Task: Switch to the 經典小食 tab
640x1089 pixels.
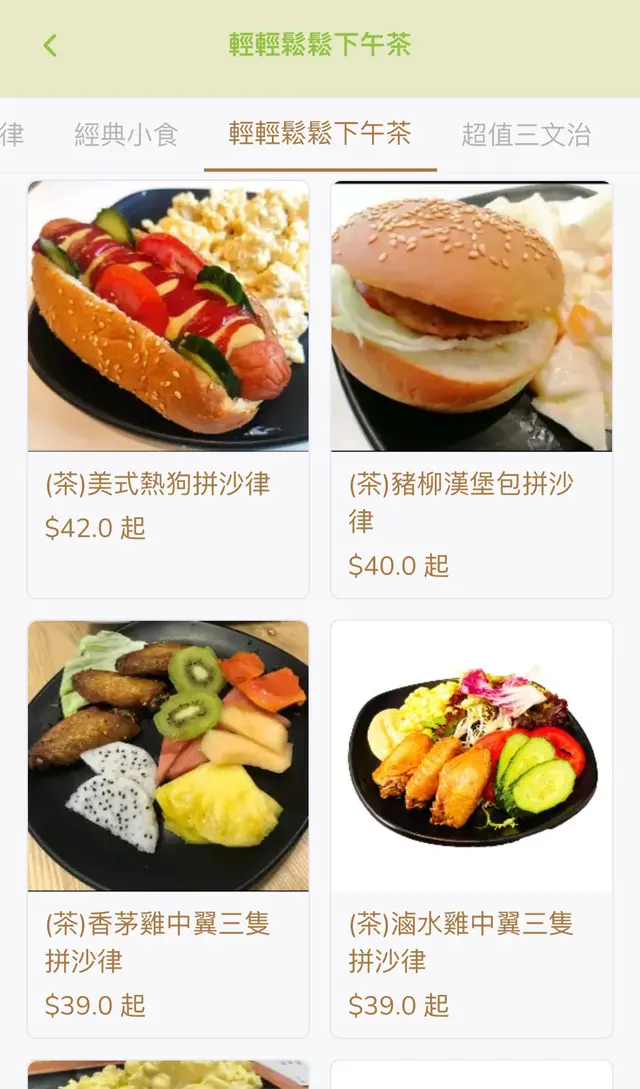Action: click(x=126, y=134)
